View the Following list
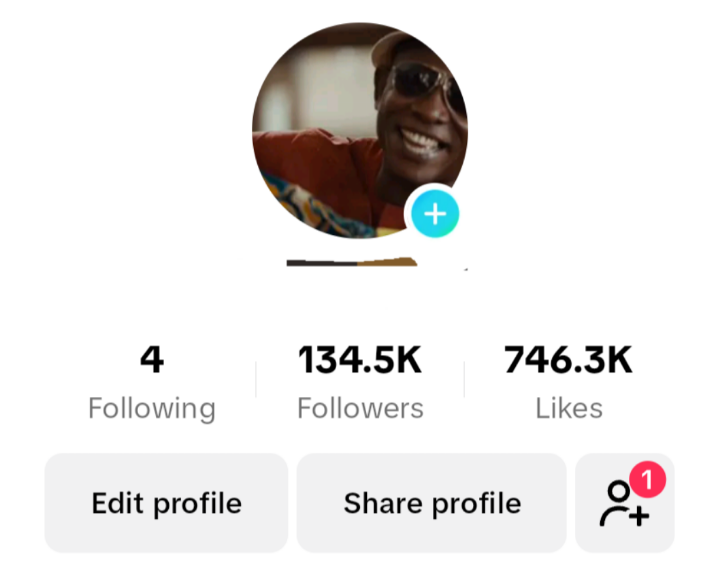This screenshot has width=720, height=572. [152, 382]
